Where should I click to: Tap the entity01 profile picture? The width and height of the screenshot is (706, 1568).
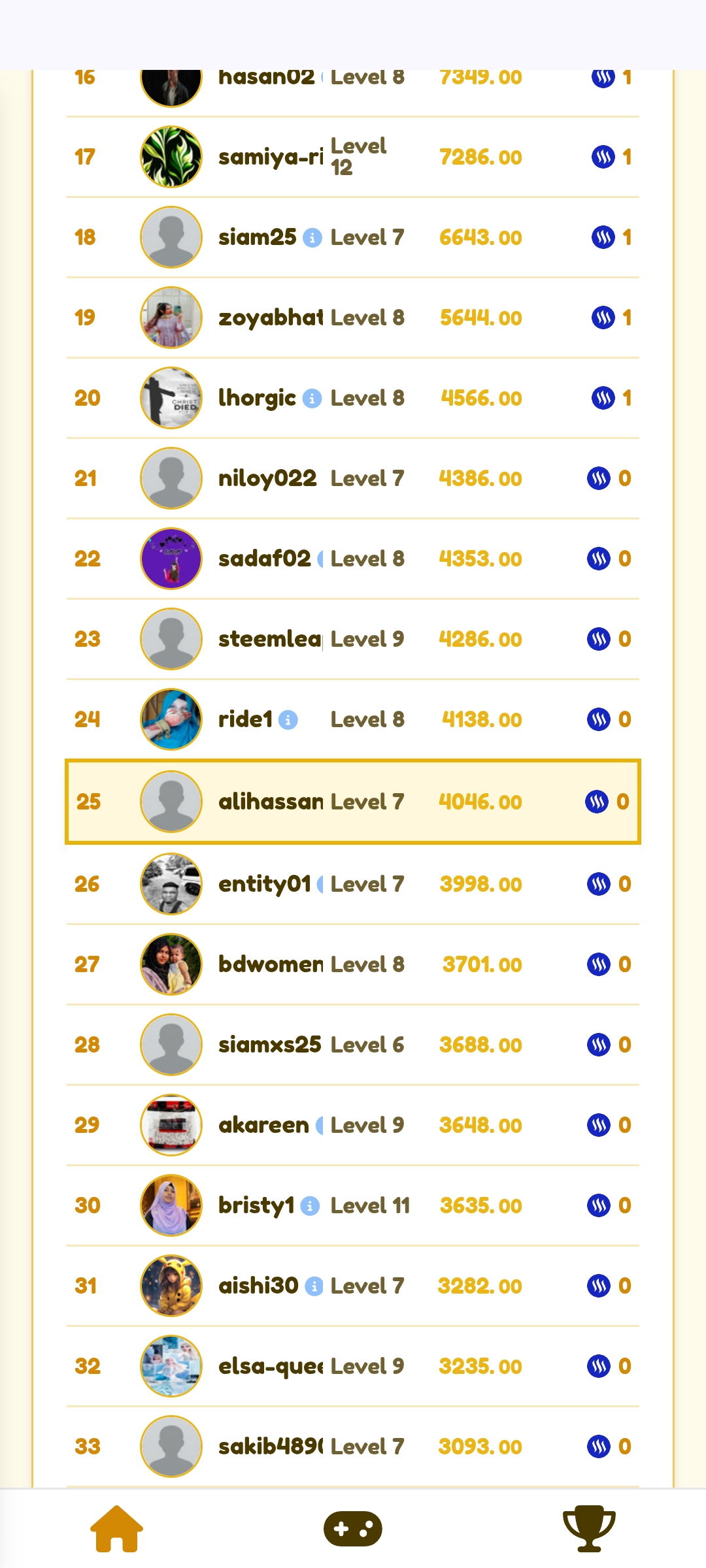pos(171,884)
